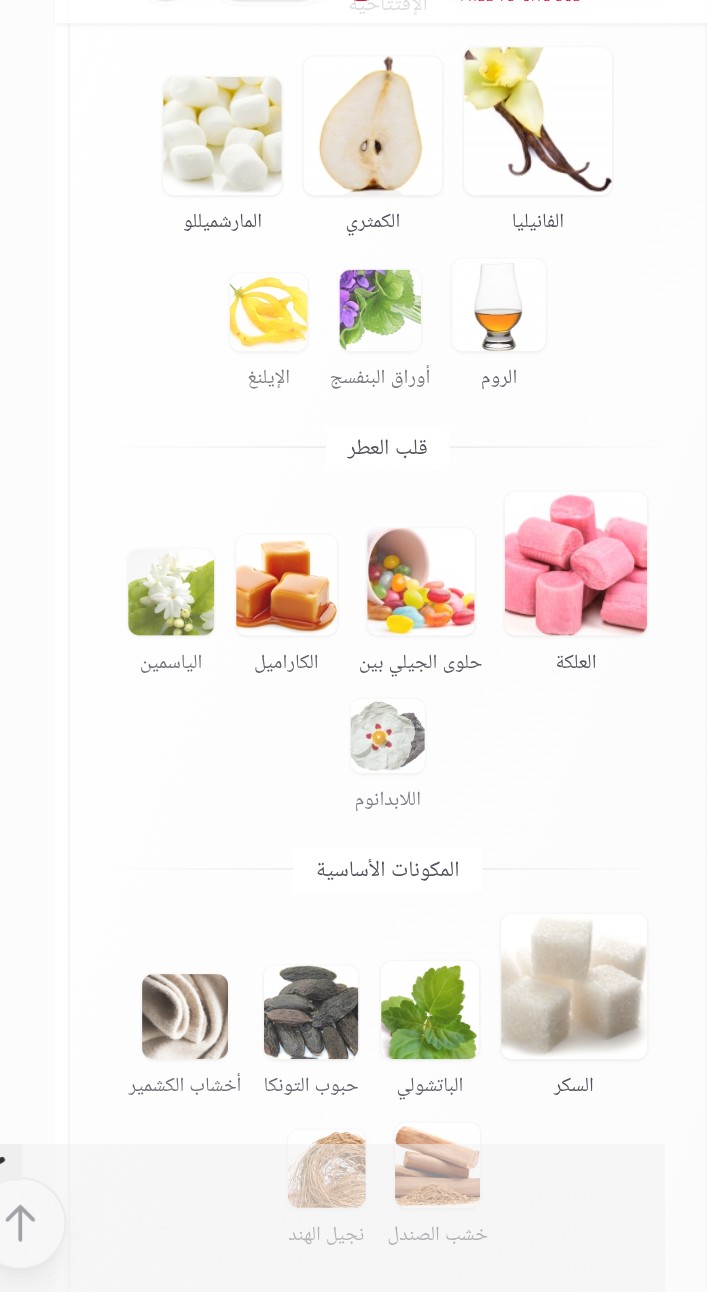Open the اللابدانوم (labdanum) note

[388, 737]
